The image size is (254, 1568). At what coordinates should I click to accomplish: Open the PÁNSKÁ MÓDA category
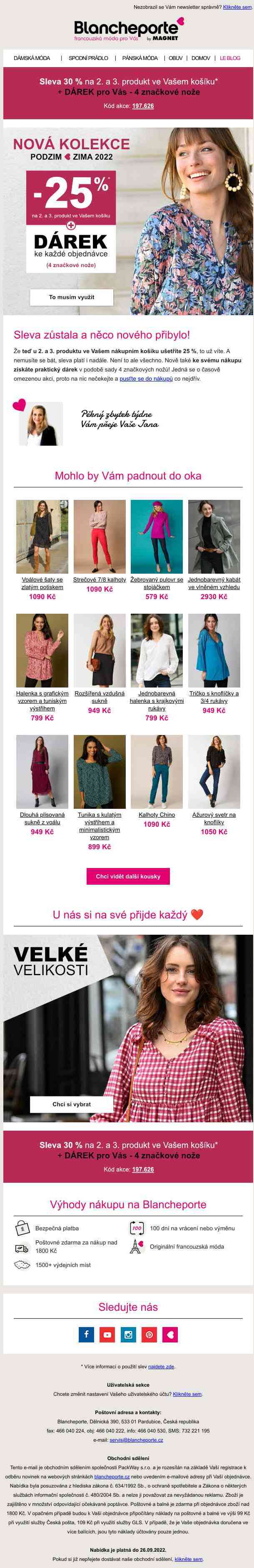[x=140, y=58]
